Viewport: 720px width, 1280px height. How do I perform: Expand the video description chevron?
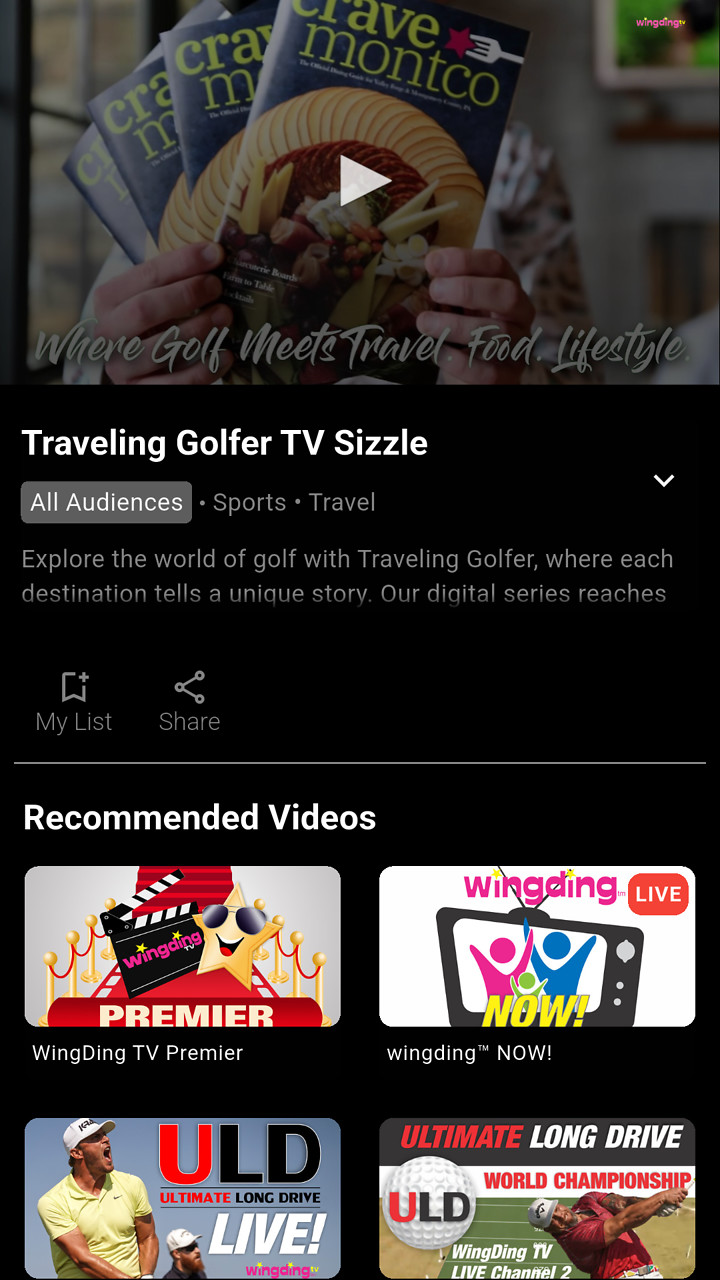(x=663, y=480)
